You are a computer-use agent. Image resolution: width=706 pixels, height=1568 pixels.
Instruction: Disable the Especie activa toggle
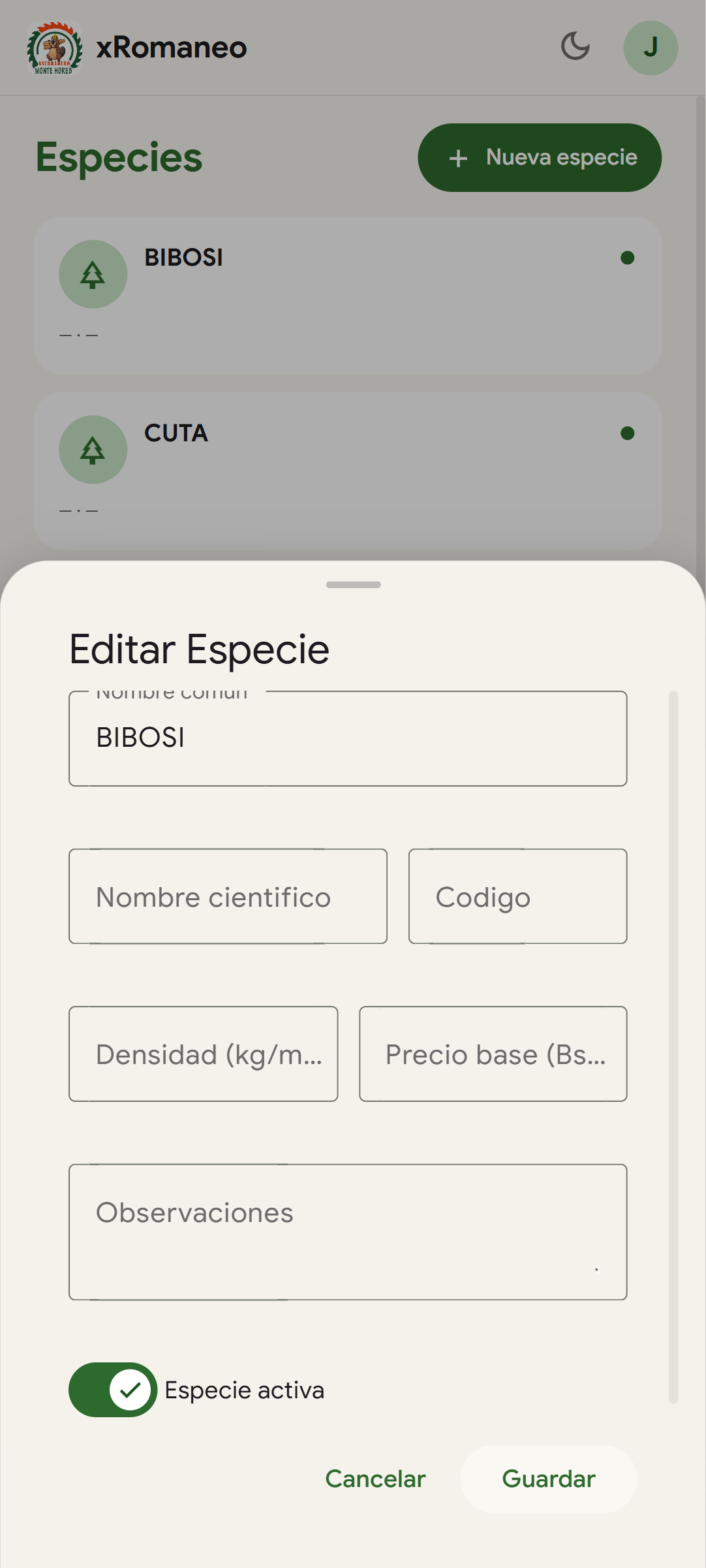pos(112,1389)
